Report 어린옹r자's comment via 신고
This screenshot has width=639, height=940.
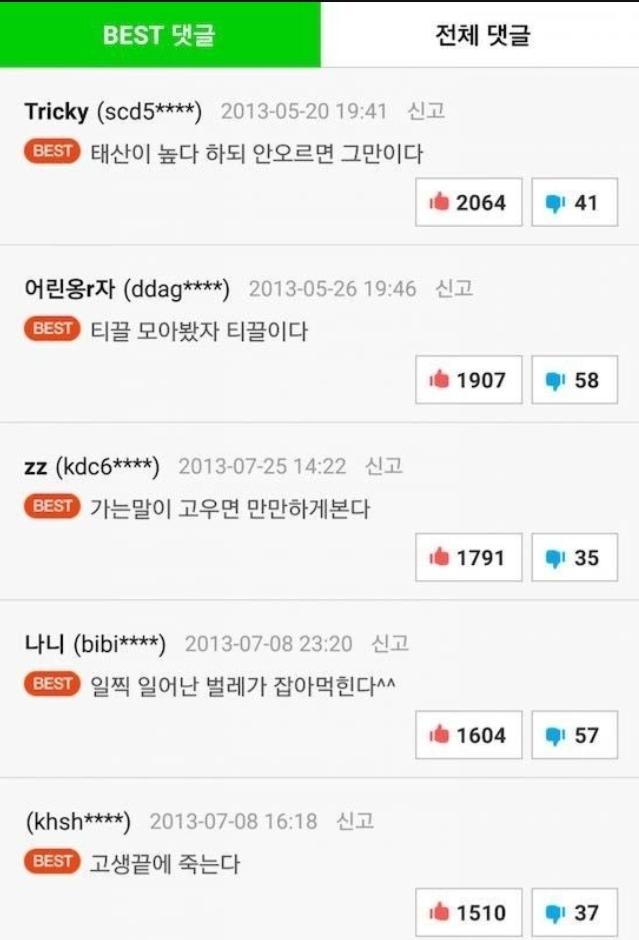(454, 289)
